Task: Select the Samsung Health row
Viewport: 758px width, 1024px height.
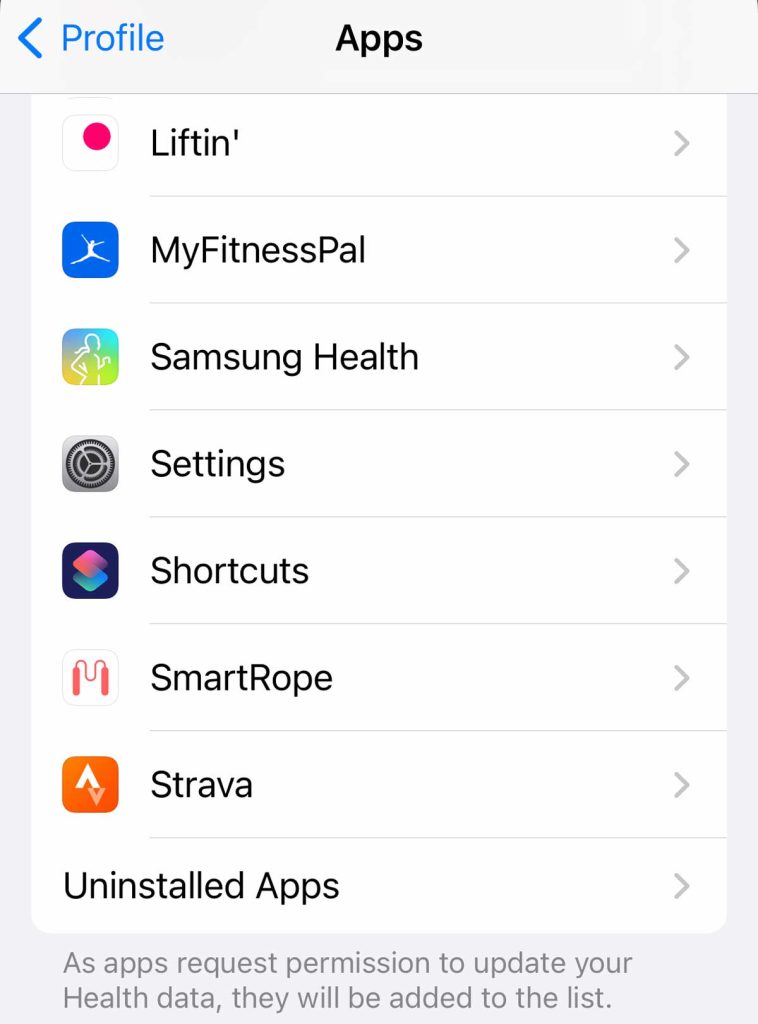Action: pos(378,357)
